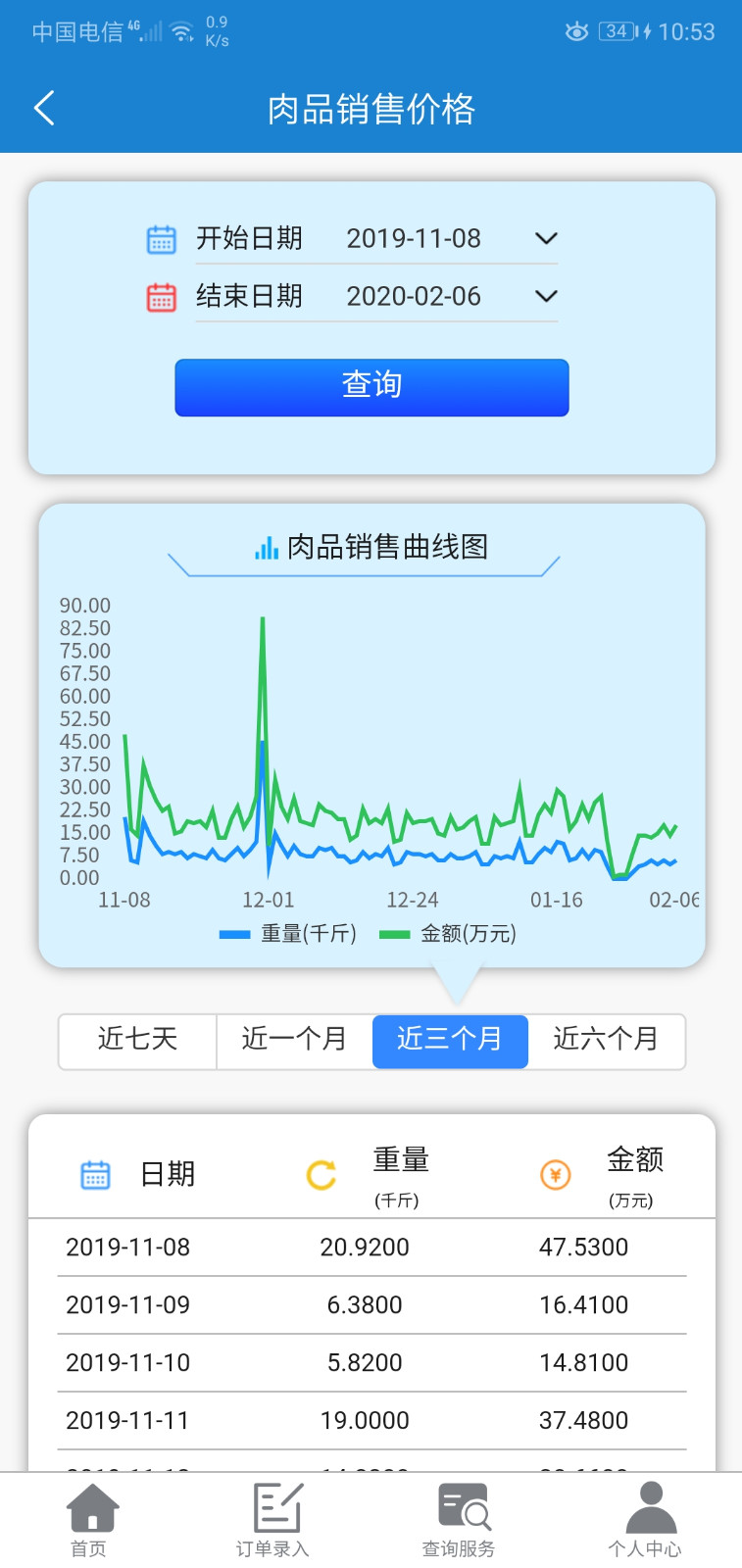Toggle the 金额(万元) legend series
The width and height of the screenshot is (742, 1568).
448,934
